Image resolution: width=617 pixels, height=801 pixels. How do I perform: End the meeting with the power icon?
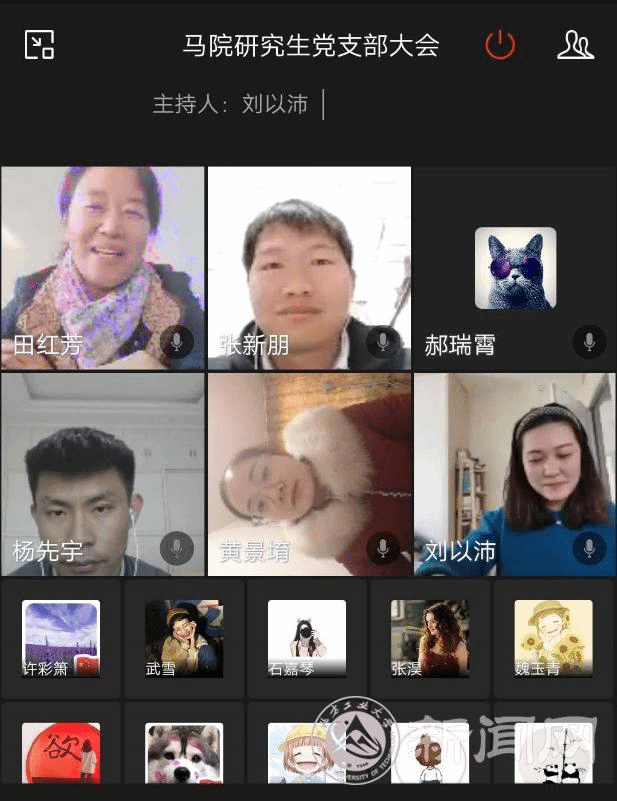tap(500, 45)
